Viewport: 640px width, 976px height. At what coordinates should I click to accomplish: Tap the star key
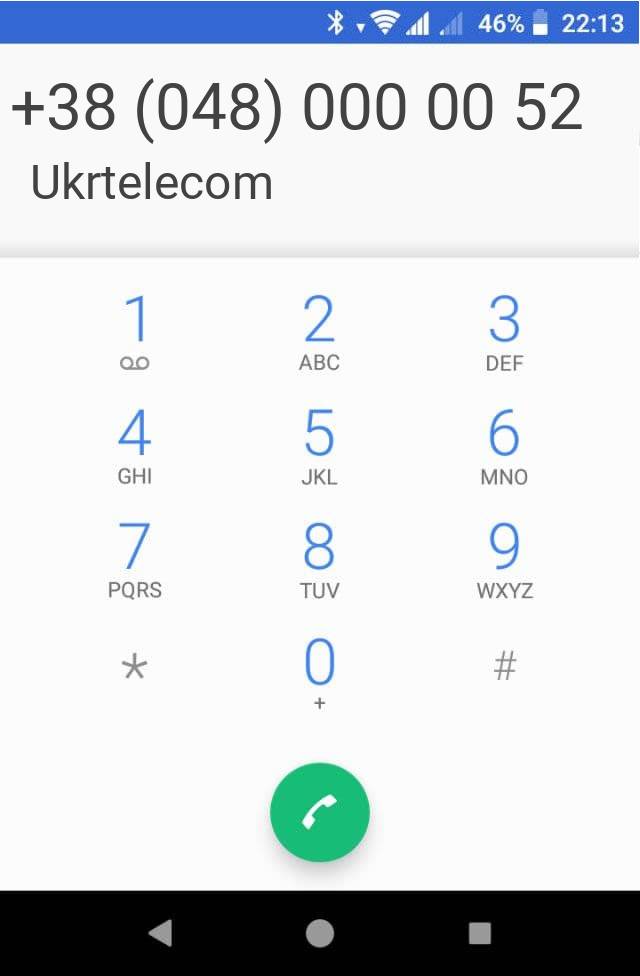coord(135,668)
